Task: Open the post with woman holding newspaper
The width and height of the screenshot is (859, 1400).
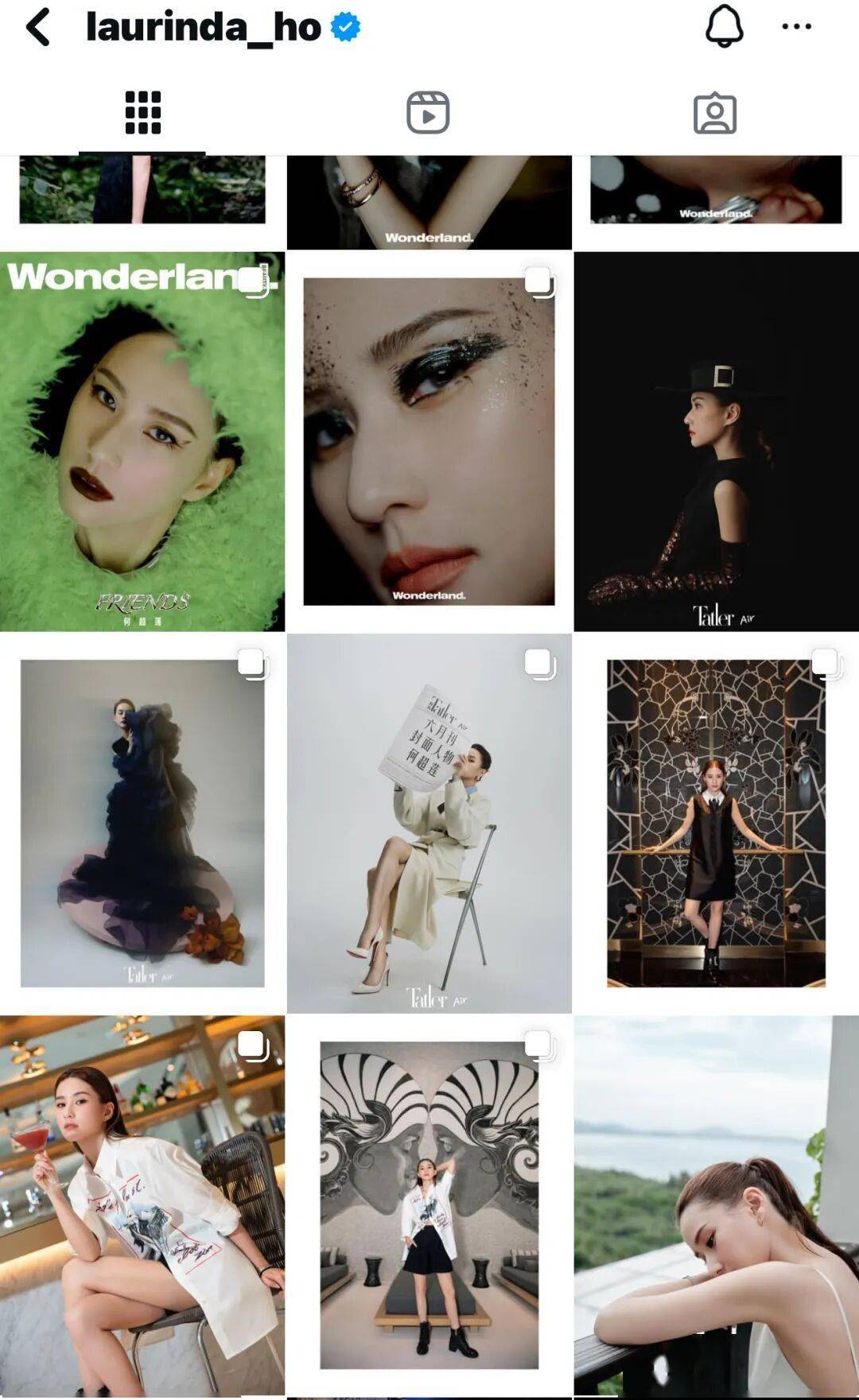Action: 429,823
